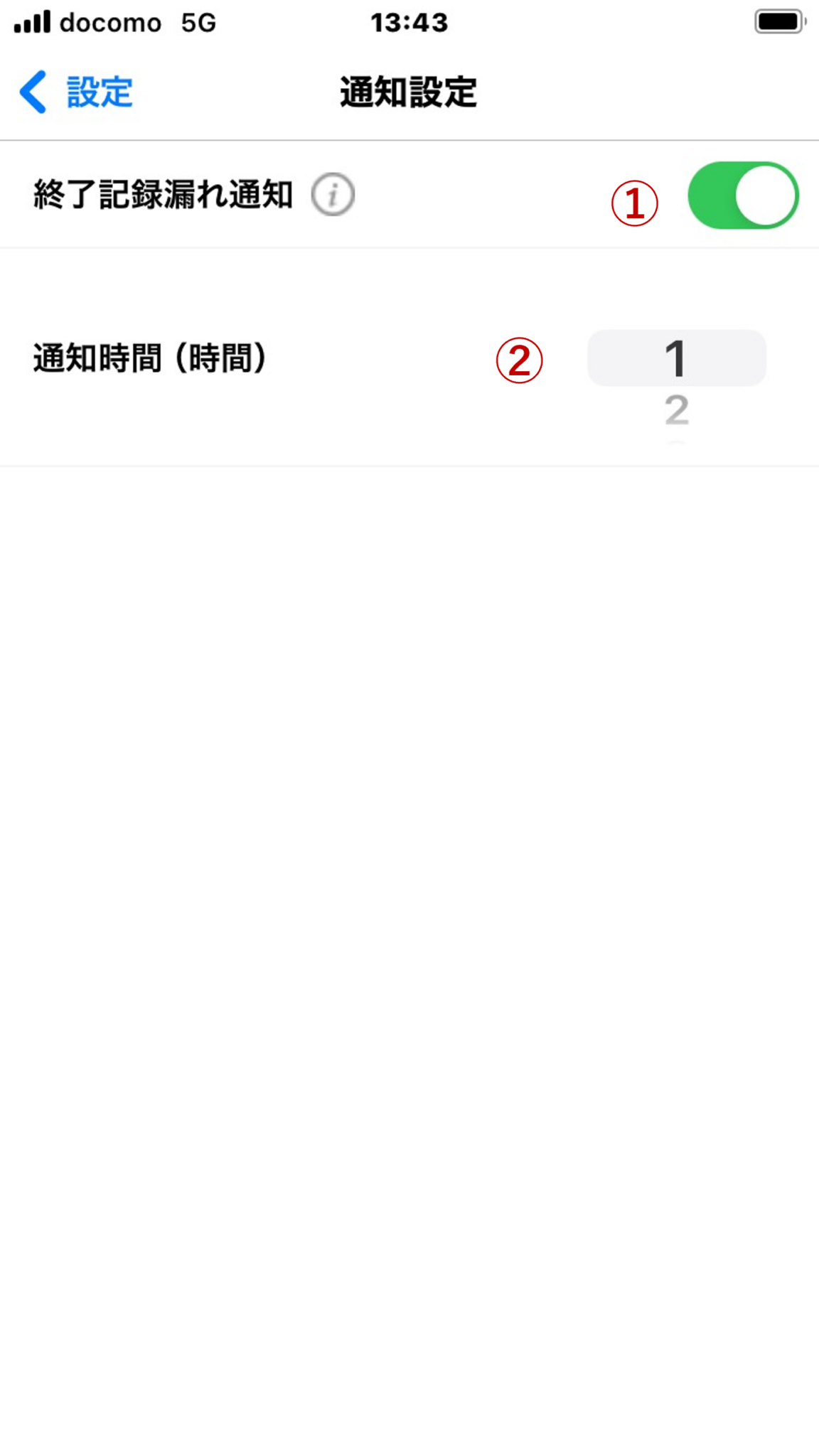This screenshot has width=819, height=1456.
Task: Select 2 in the 通知時間 picker
Action: tap(676, 411)
